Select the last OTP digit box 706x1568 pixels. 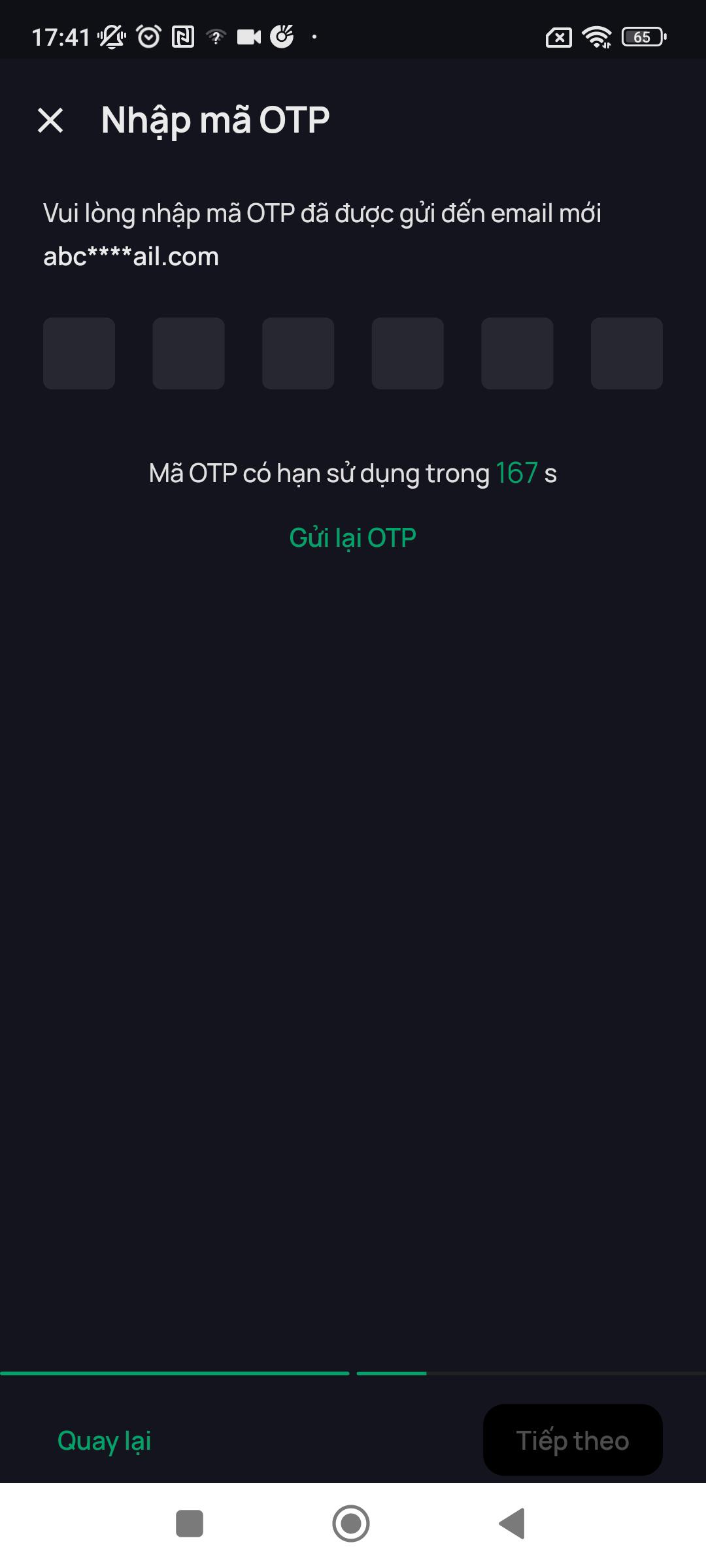[x=626, y=353]
